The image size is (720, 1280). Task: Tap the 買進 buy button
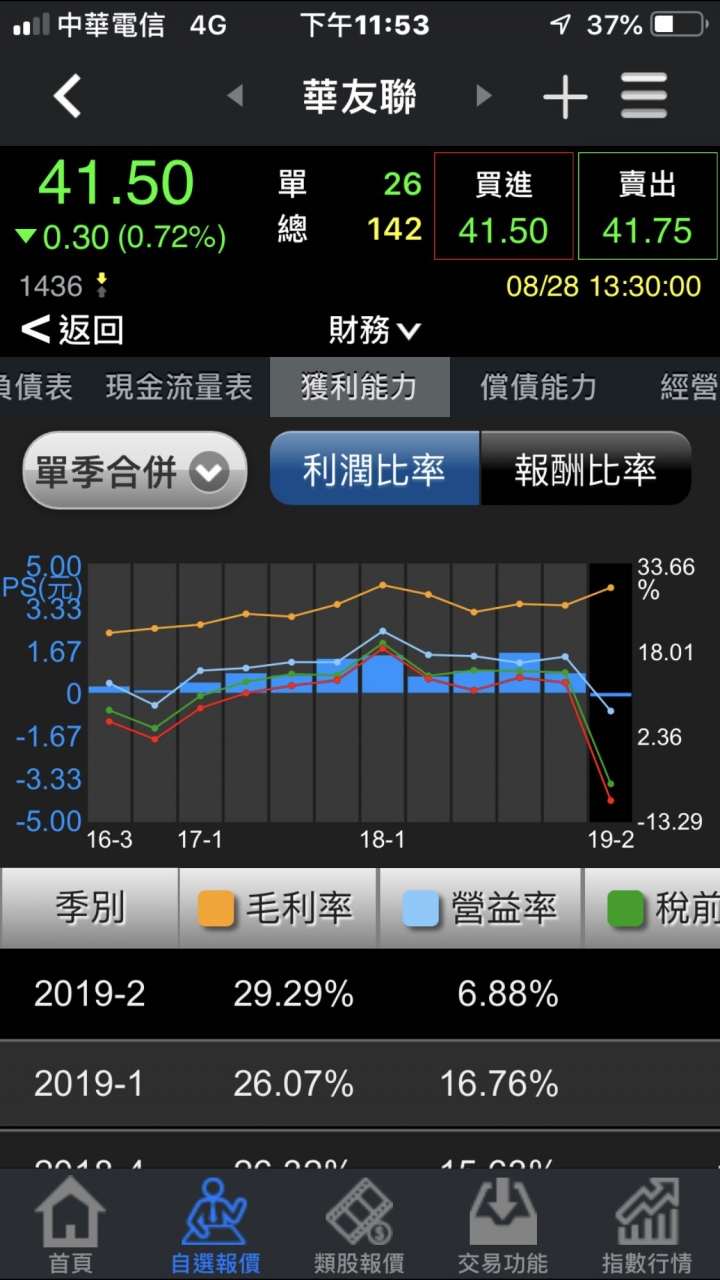click(504, 206)
